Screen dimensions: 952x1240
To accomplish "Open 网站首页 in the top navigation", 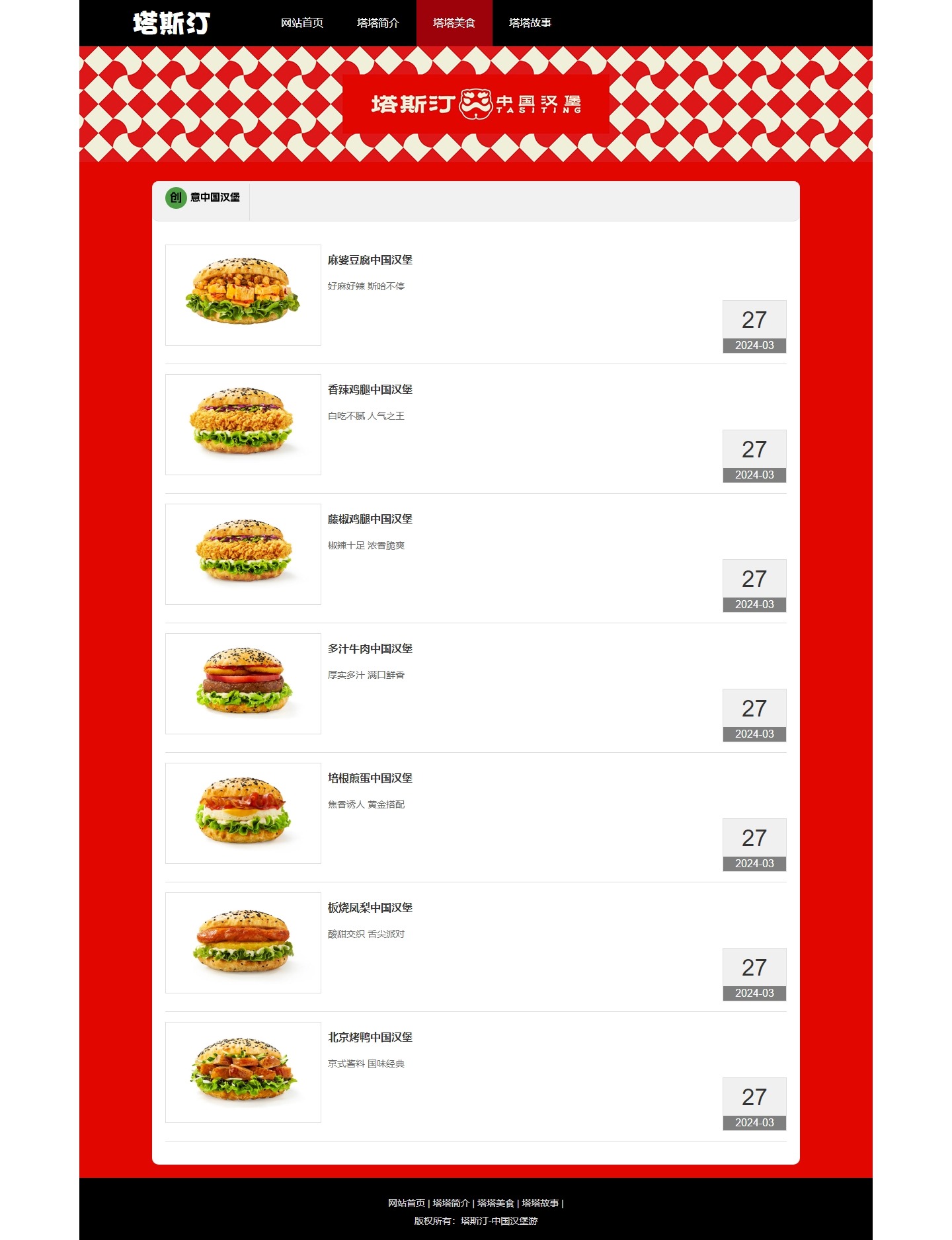I will [x=301, y=23].
